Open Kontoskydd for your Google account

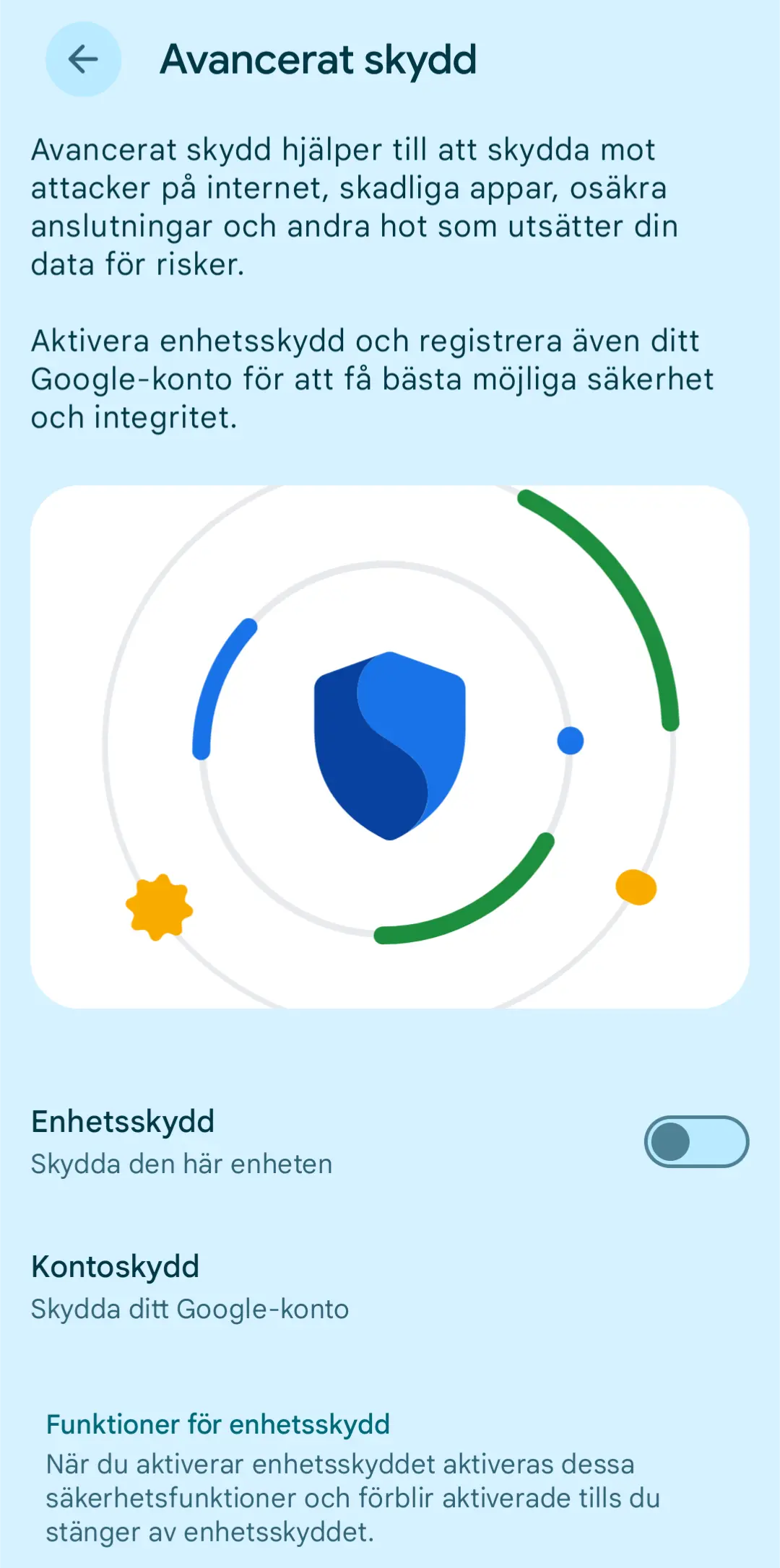click(x=390, y=1286)
